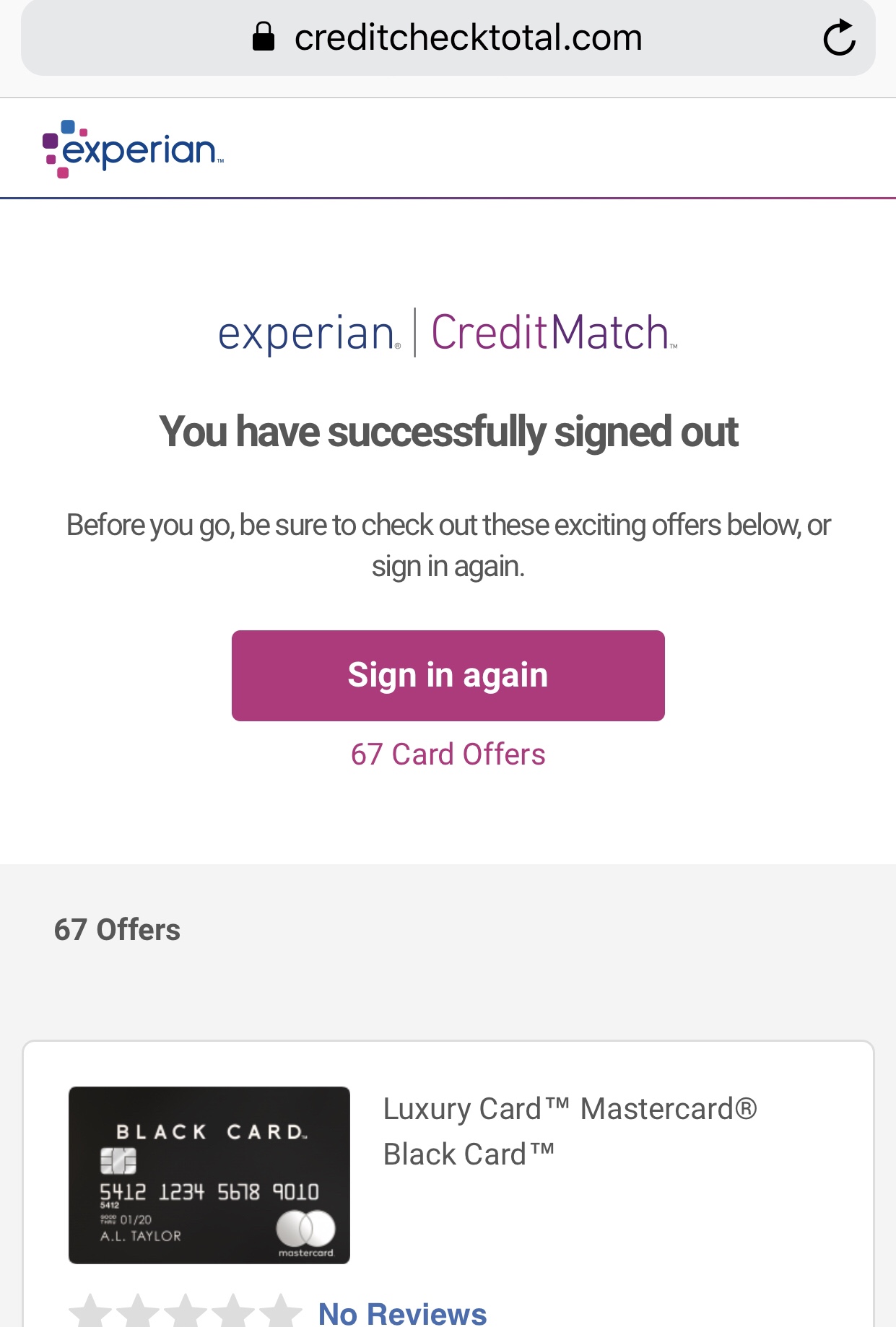
Task: Tap the Sign in again button
Action: [448, 675]
